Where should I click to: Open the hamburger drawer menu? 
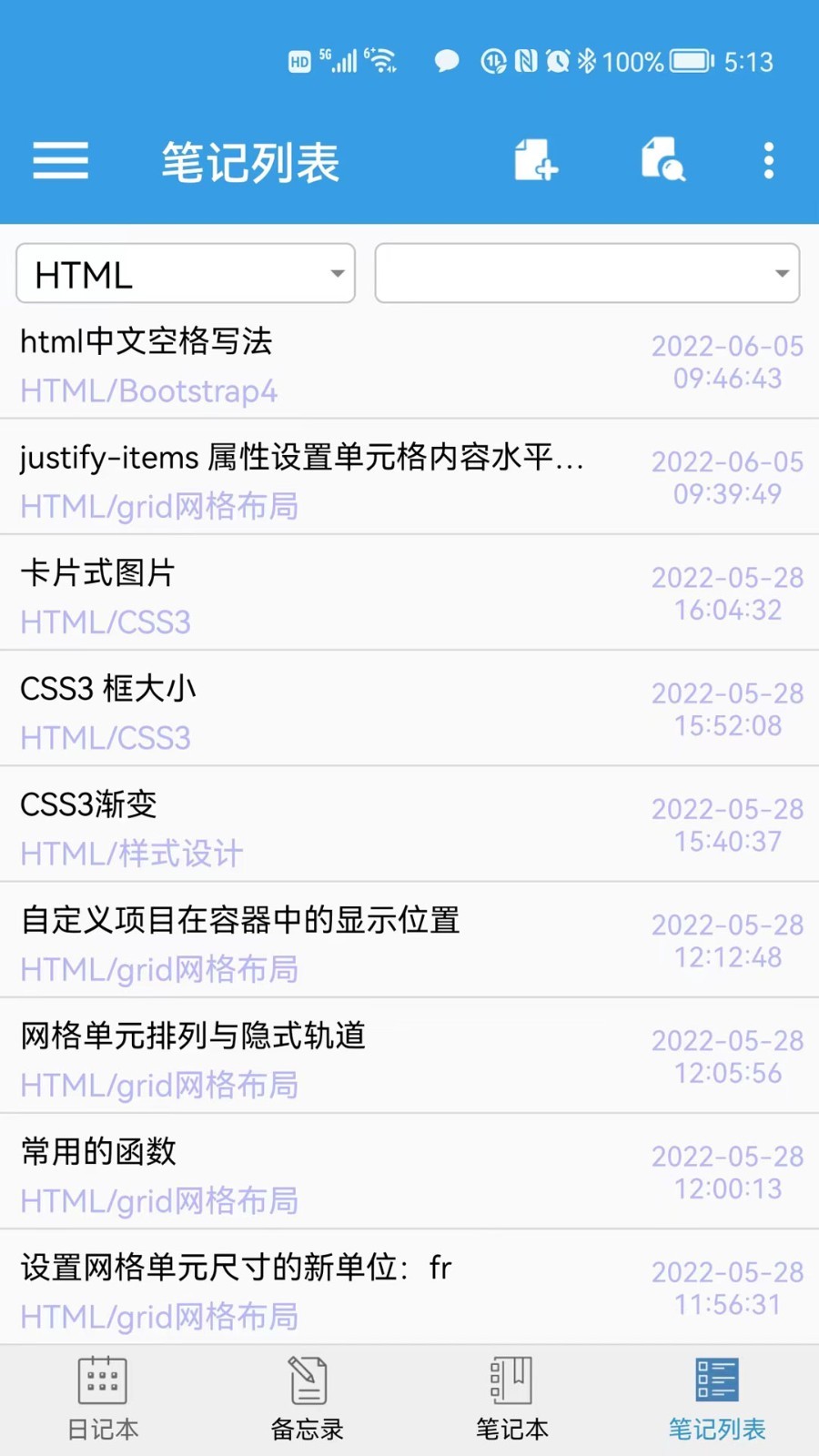60,161
